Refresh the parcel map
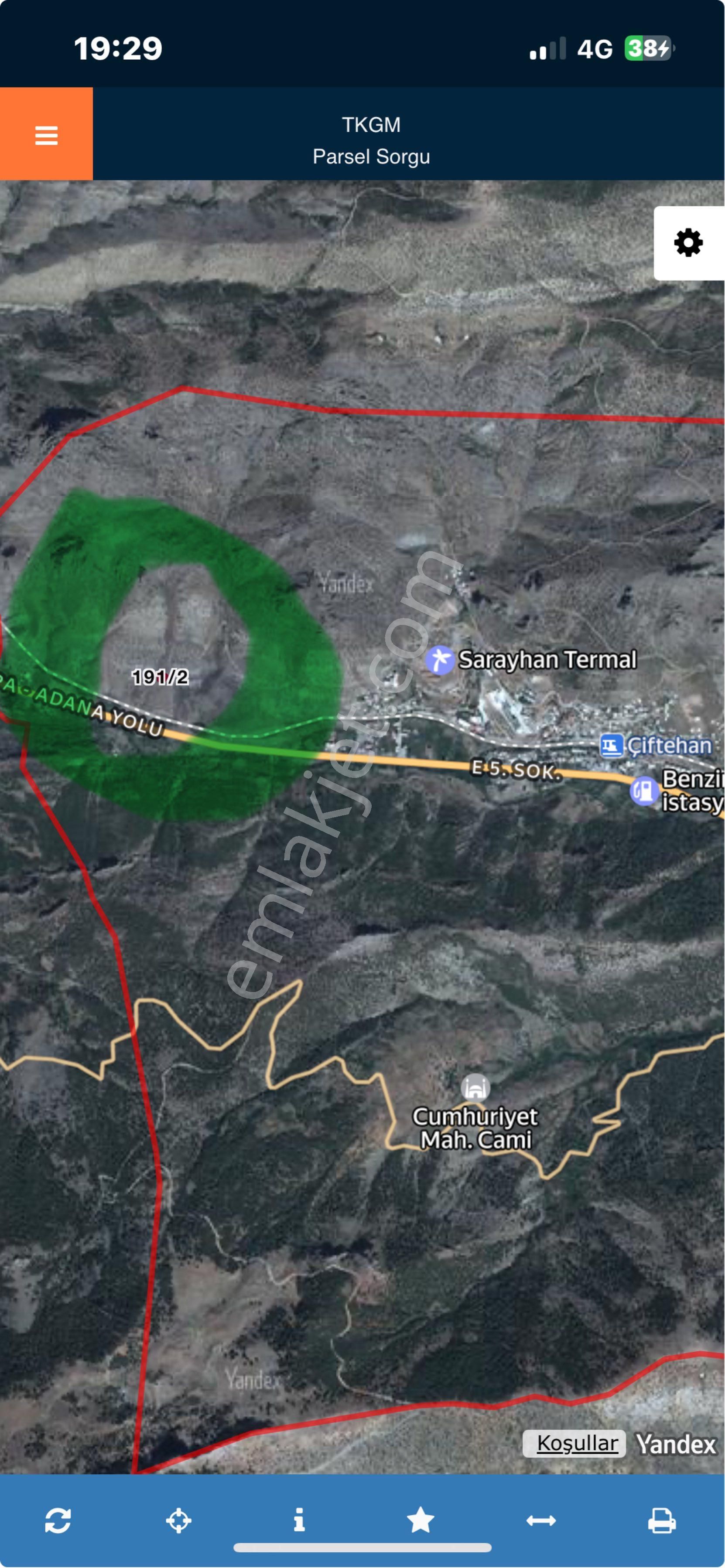Image resolution: width=725 pixels, height=1568 pixels. (58, 1520)
